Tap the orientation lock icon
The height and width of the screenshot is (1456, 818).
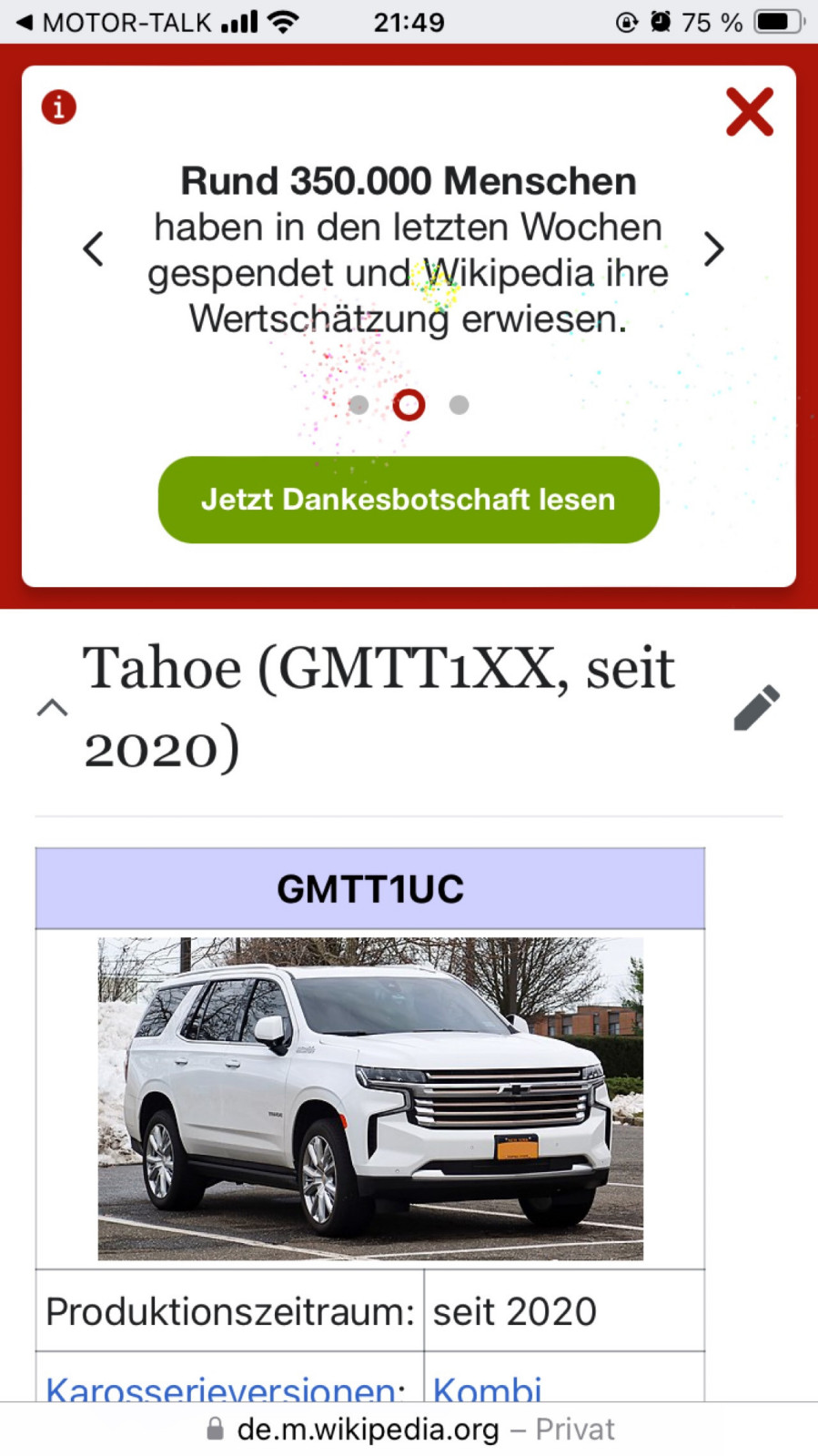coord(627,23)
